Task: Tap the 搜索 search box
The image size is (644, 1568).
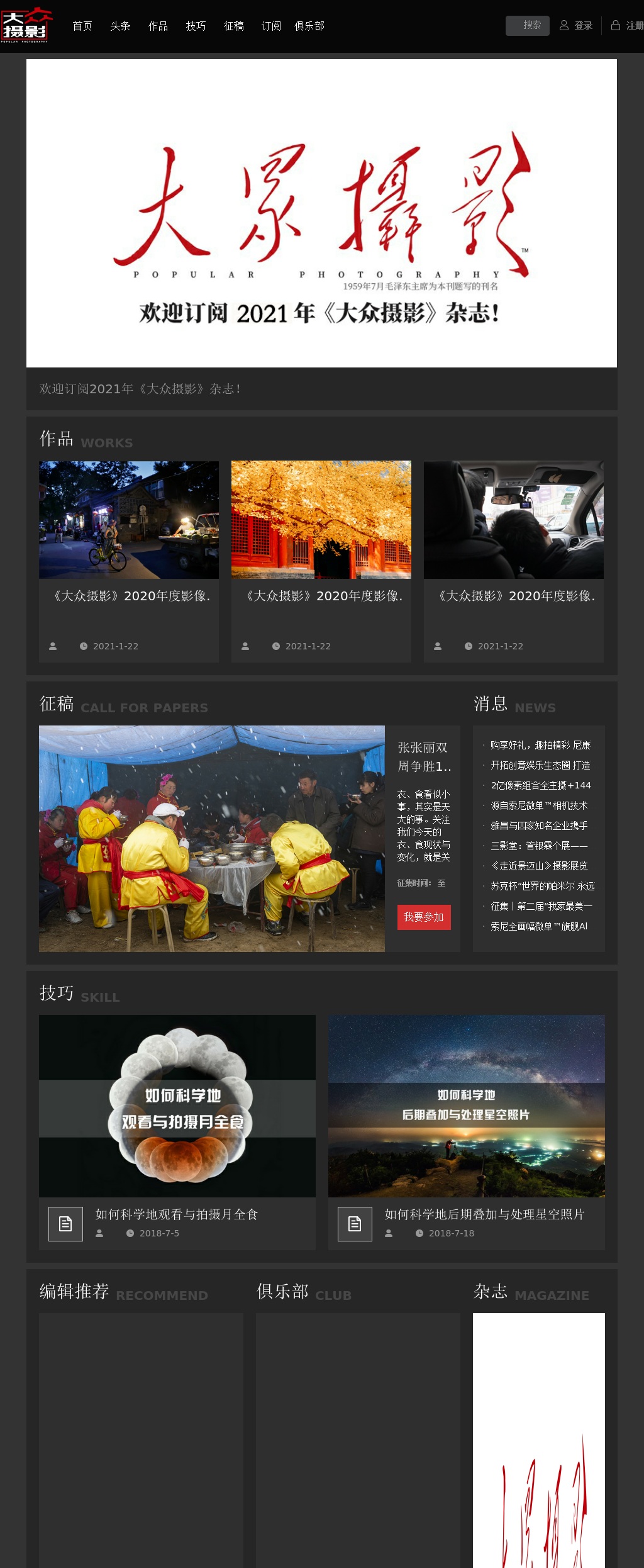Action: point(527,25)
